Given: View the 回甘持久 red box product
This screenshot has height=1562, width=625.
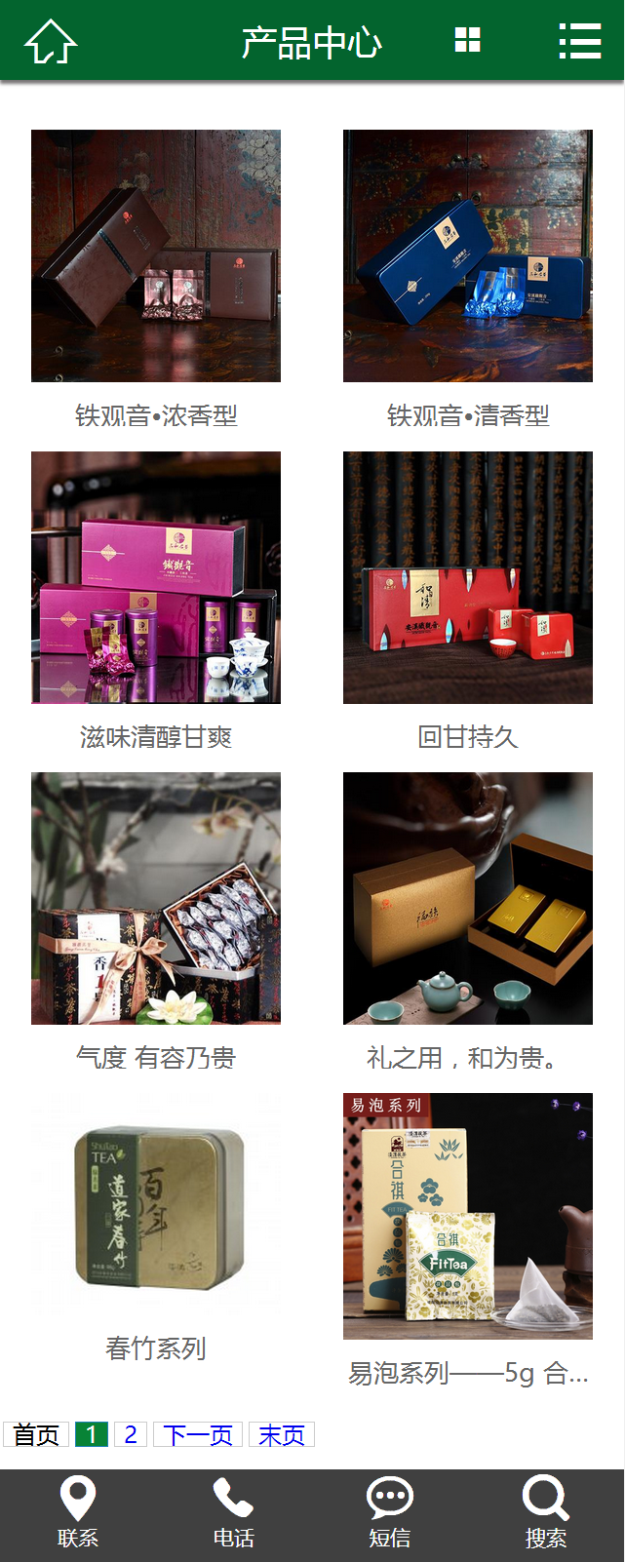Looking at the screenshot, I should click(467, 577).
